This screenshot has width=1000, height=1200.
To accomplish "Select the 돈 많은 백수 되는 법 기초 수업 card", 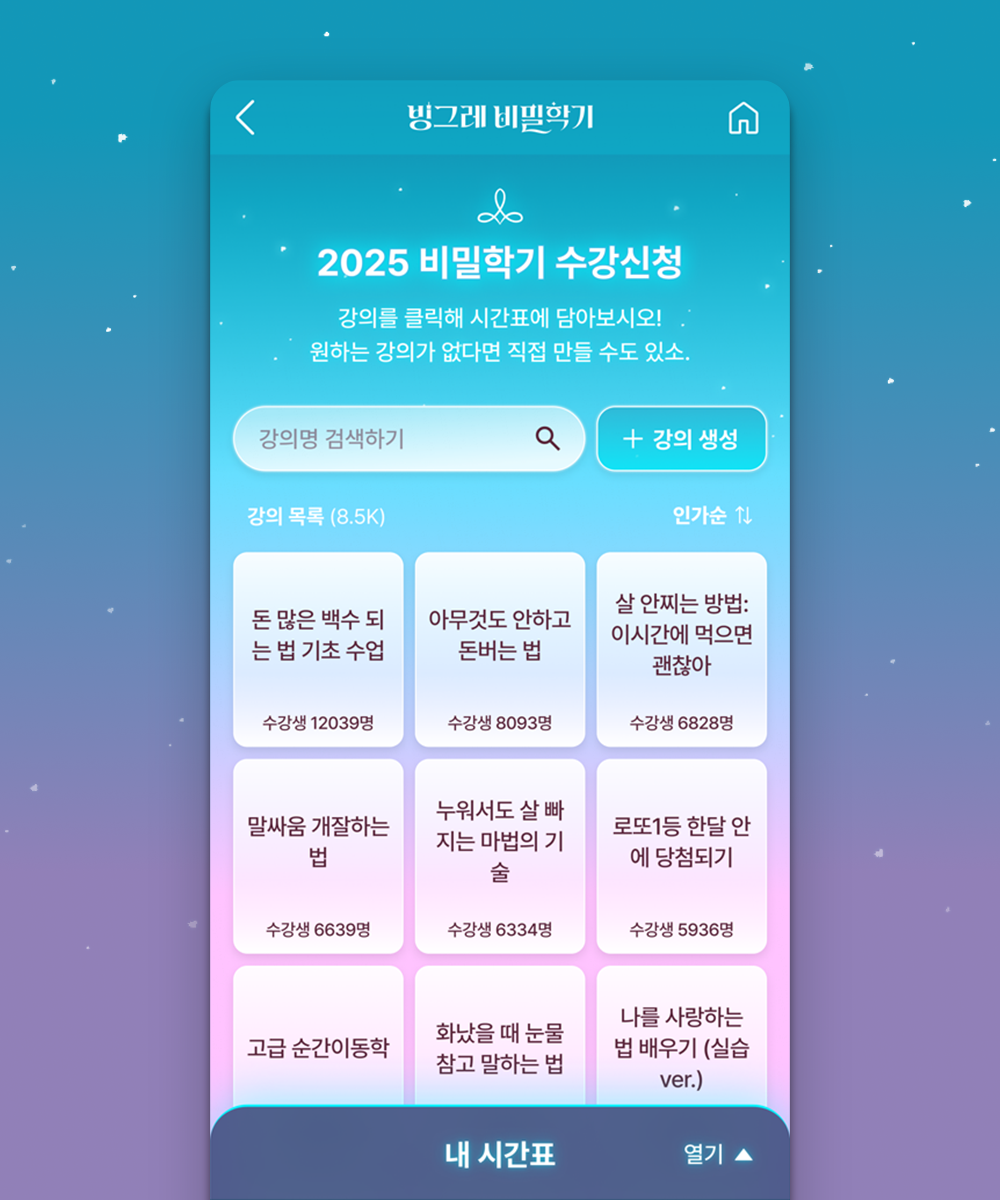I will click(x=318, y=649).
